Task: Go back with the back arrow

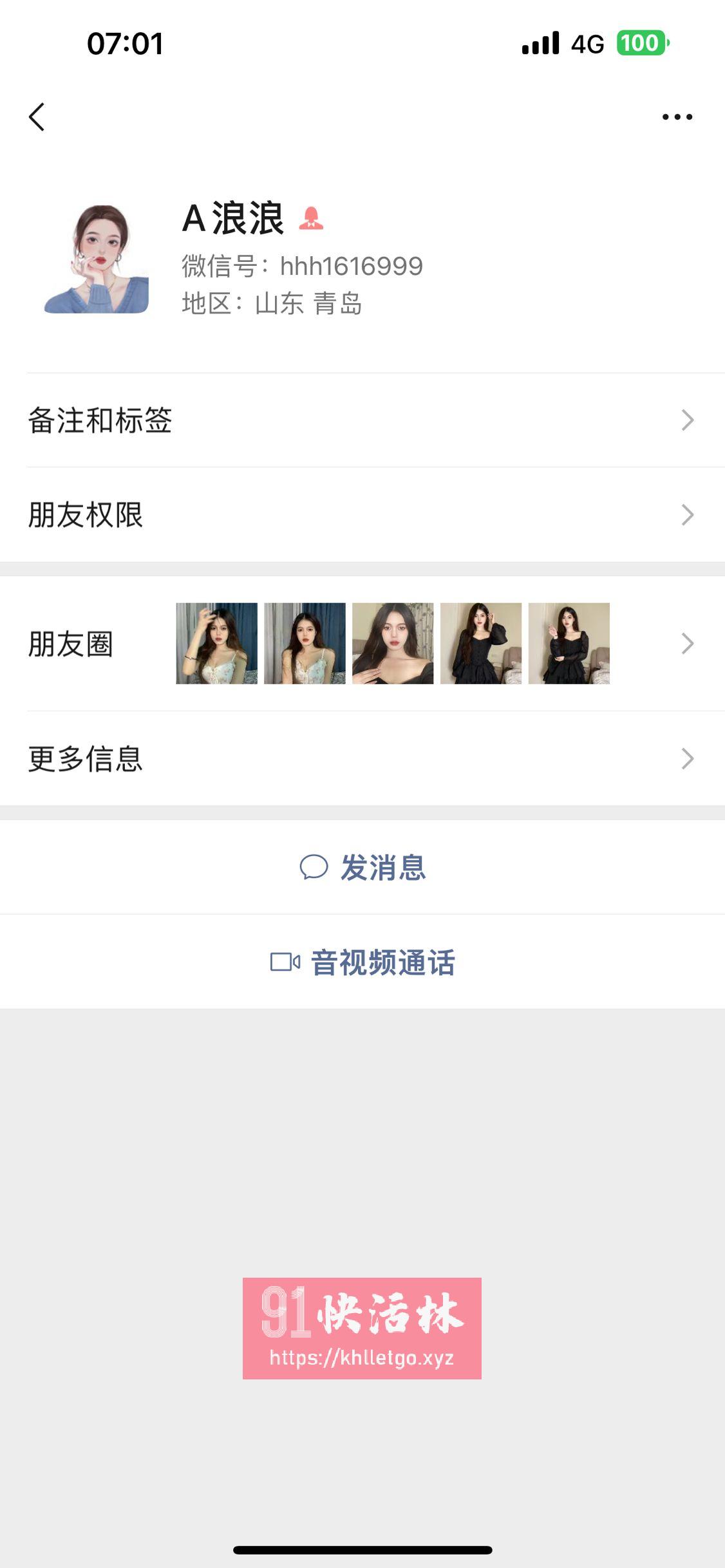Action: click(37, 117)
